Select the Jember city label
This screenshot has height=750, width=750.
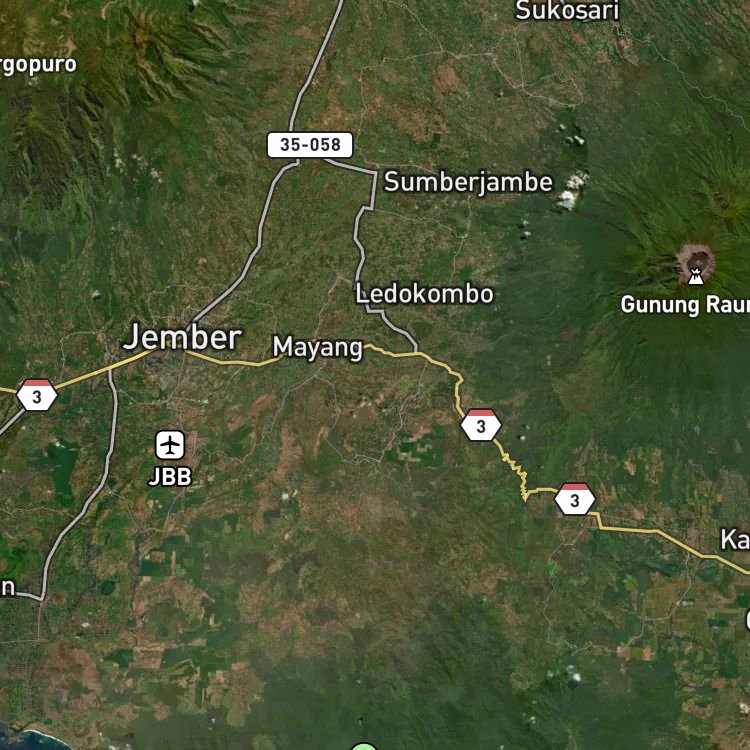coord(182,337)
